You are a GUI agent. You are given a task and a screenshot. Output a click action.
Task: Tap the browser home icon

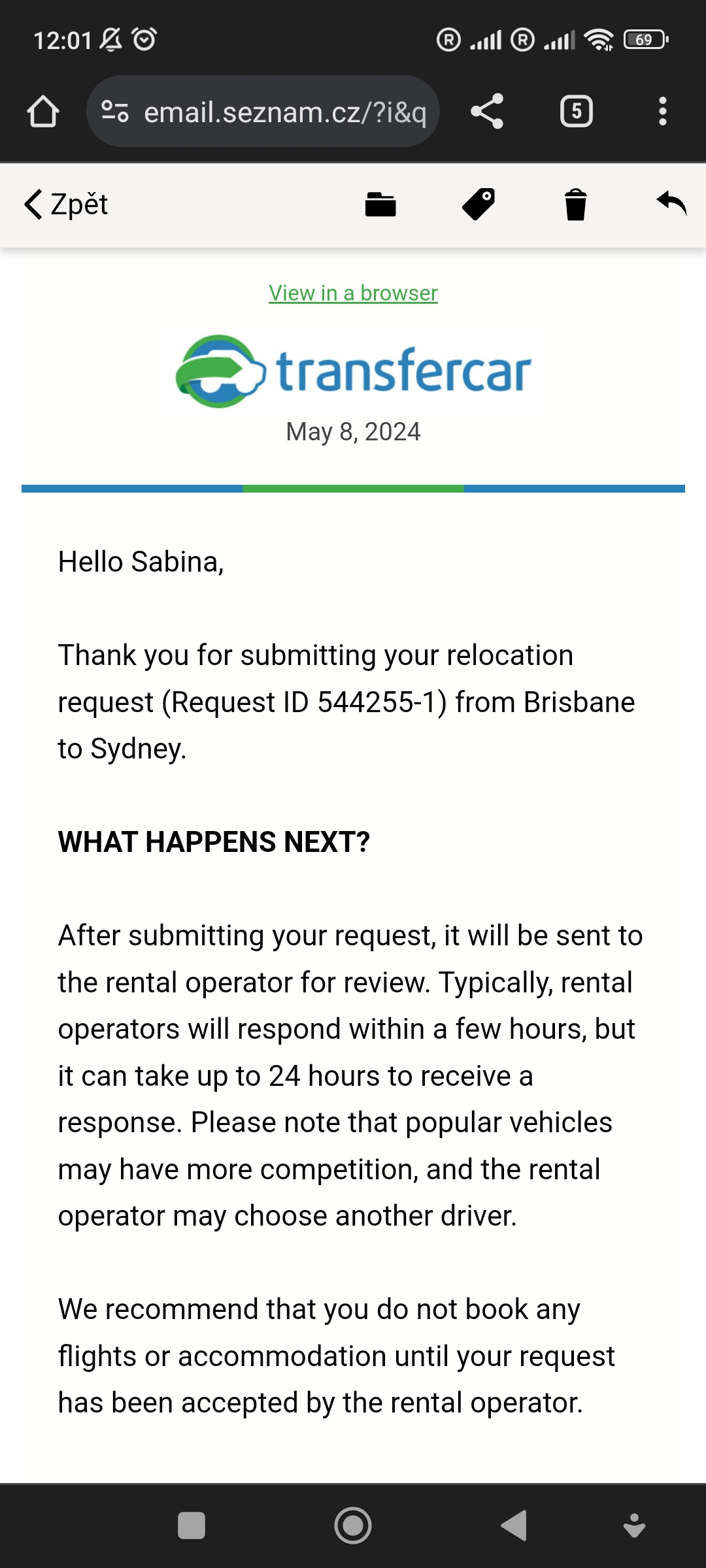43,111
